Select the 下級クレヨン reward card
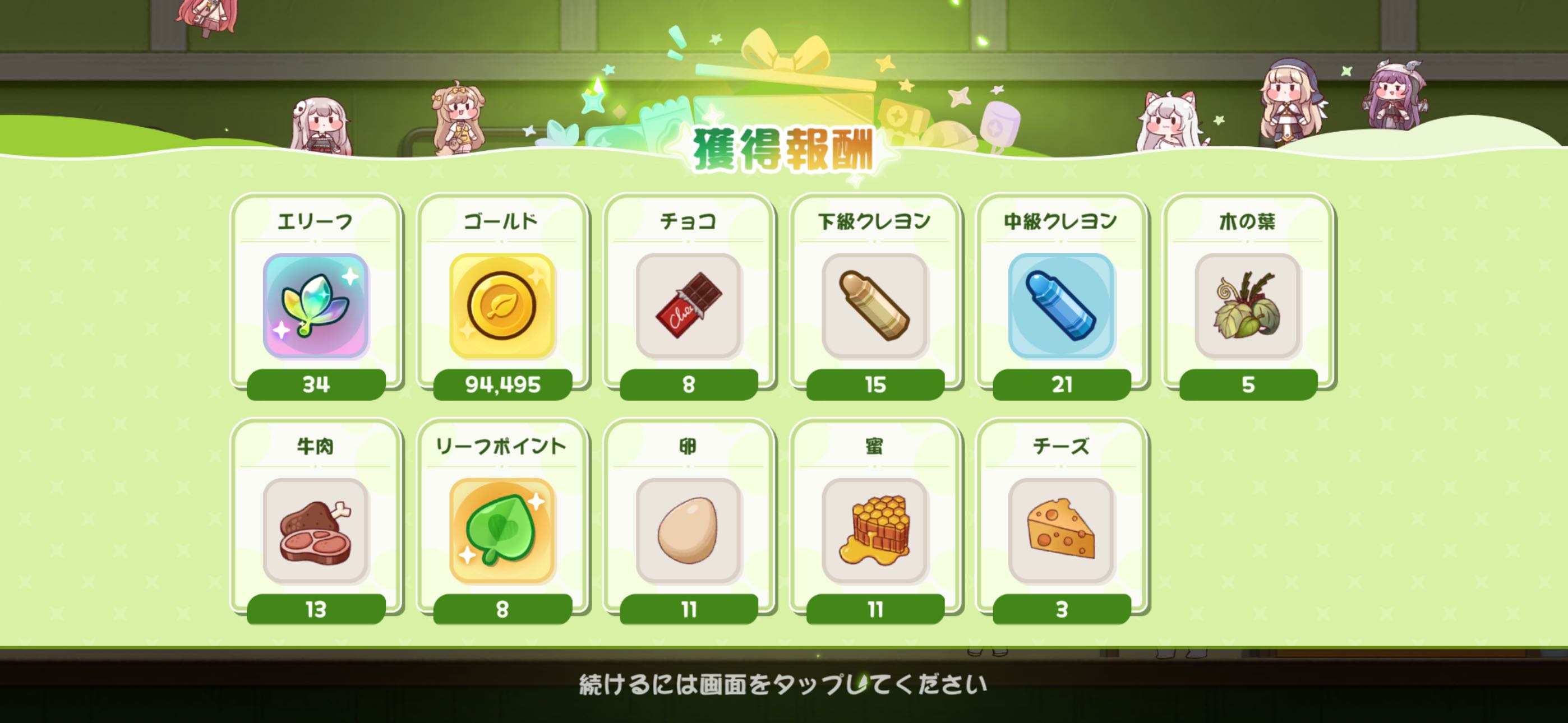The image size is (1568, 723). pyautogui.click(x=875, y=305)
